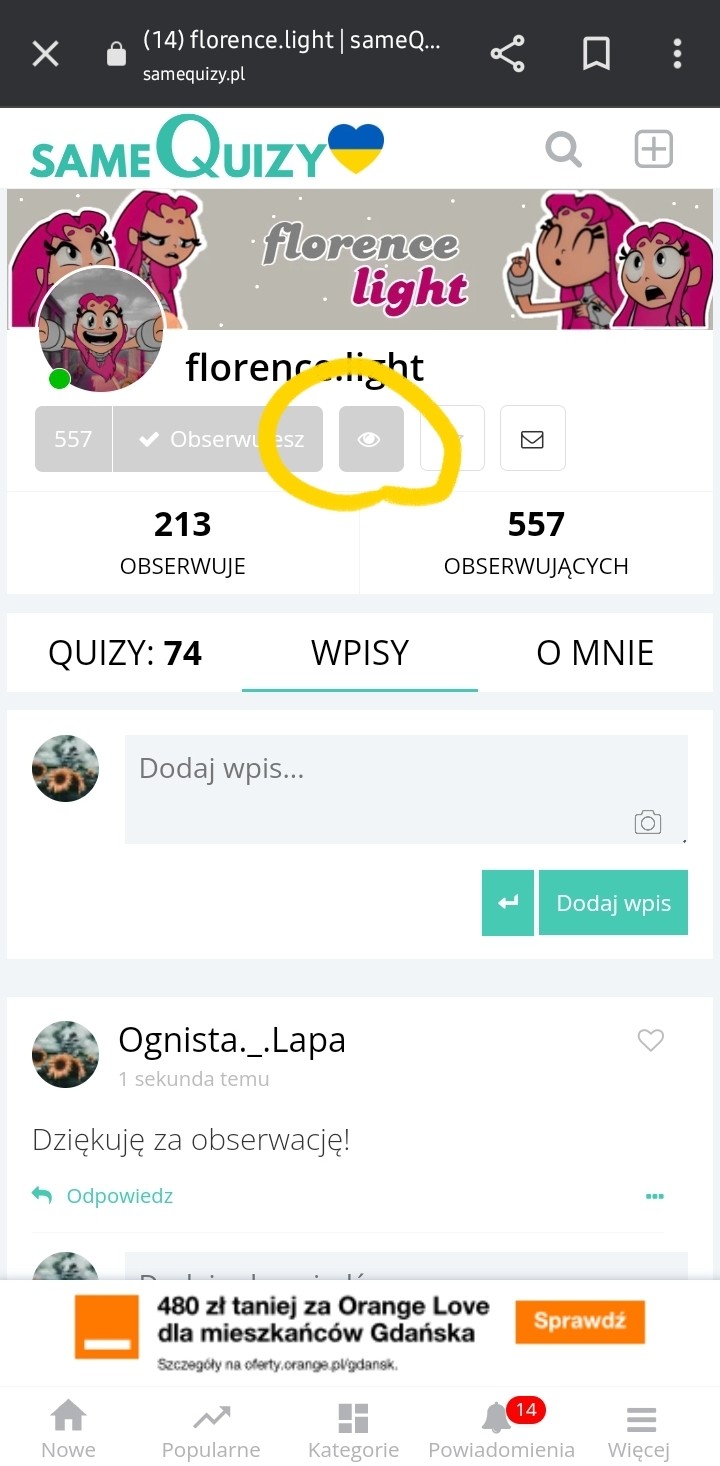Viewport: 720px width, 1466px height.
Task: Tap the eye icon button
Action: click(370, 438)
